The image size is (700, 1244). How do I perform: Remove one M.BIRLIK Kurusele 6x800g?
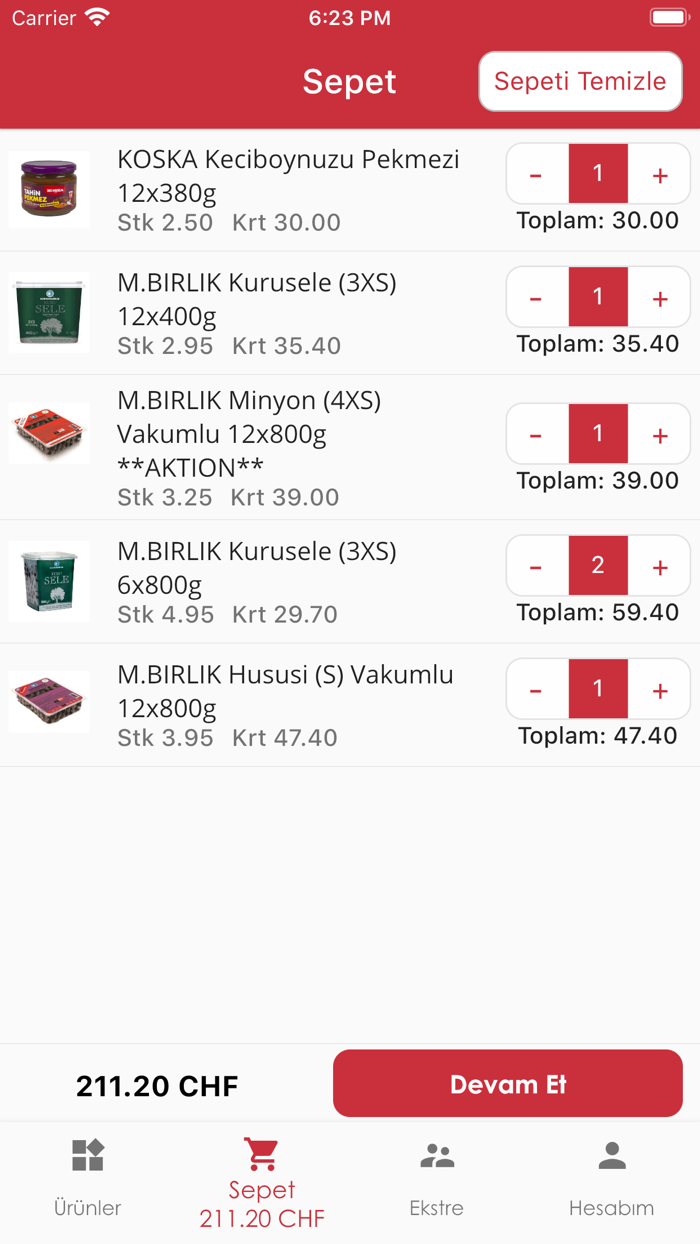(537, 567)
